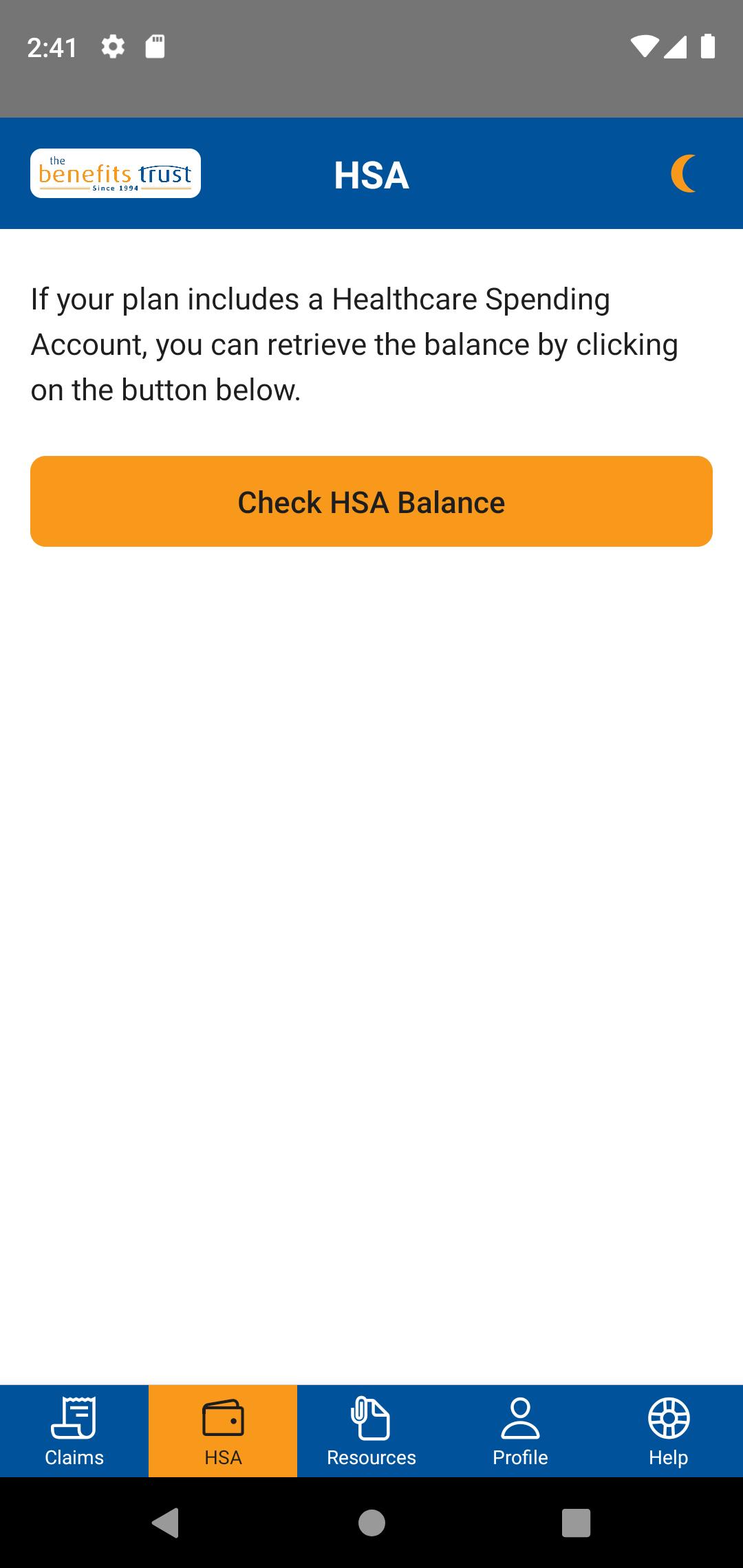The width and height of the screenshot is (743, 1568).
Task: Tap the system home button
Action: pyautogui.click(x=371, y=1523)
